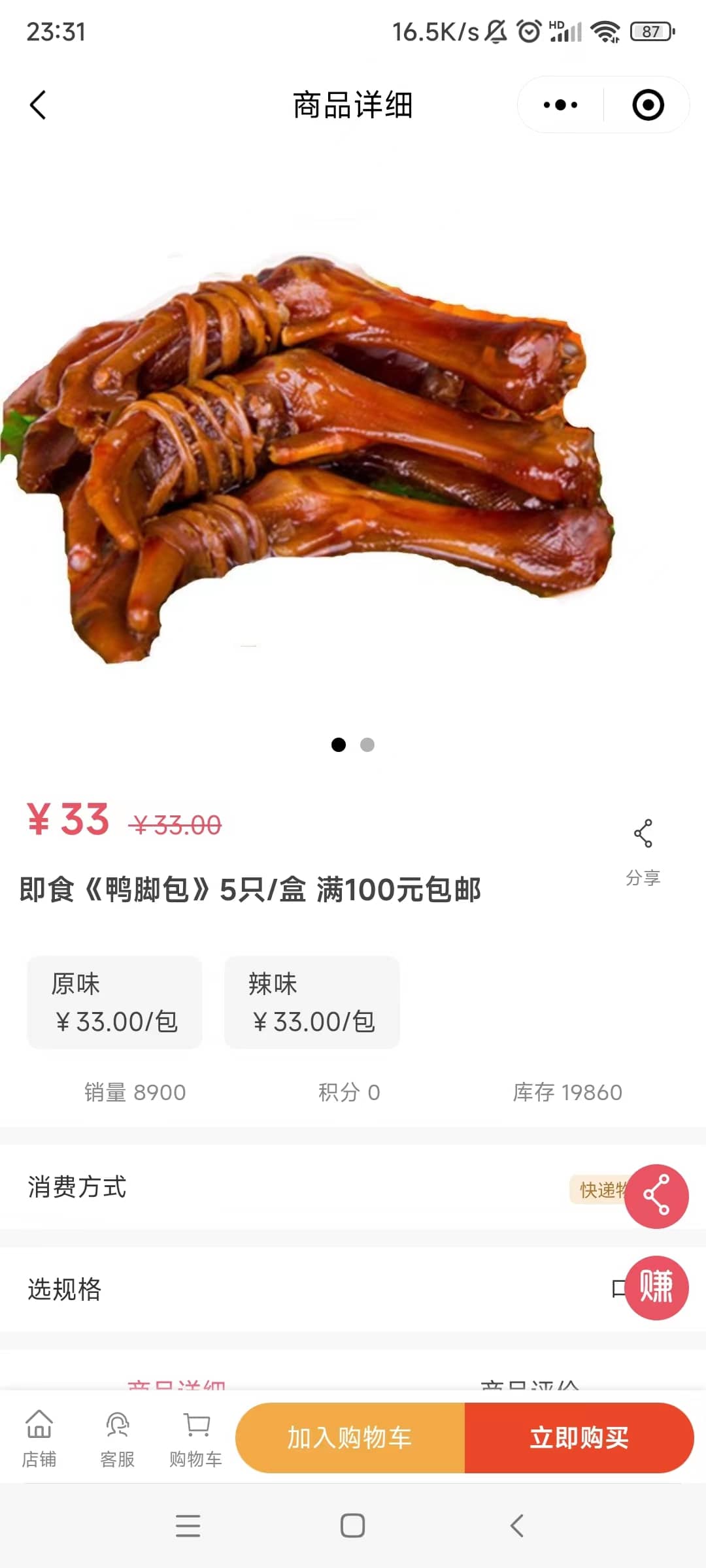Open the 选规格 specification row
The image size is (706, 1568).
(x=353, y=1289)
